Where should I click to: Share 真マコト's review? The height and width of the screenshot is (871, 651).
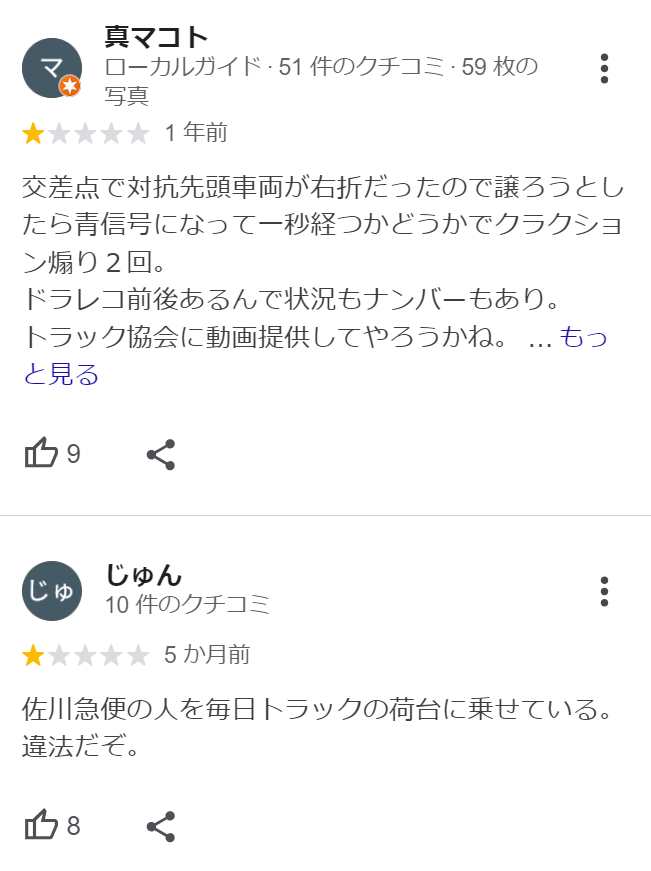click(x=161, y=454)
